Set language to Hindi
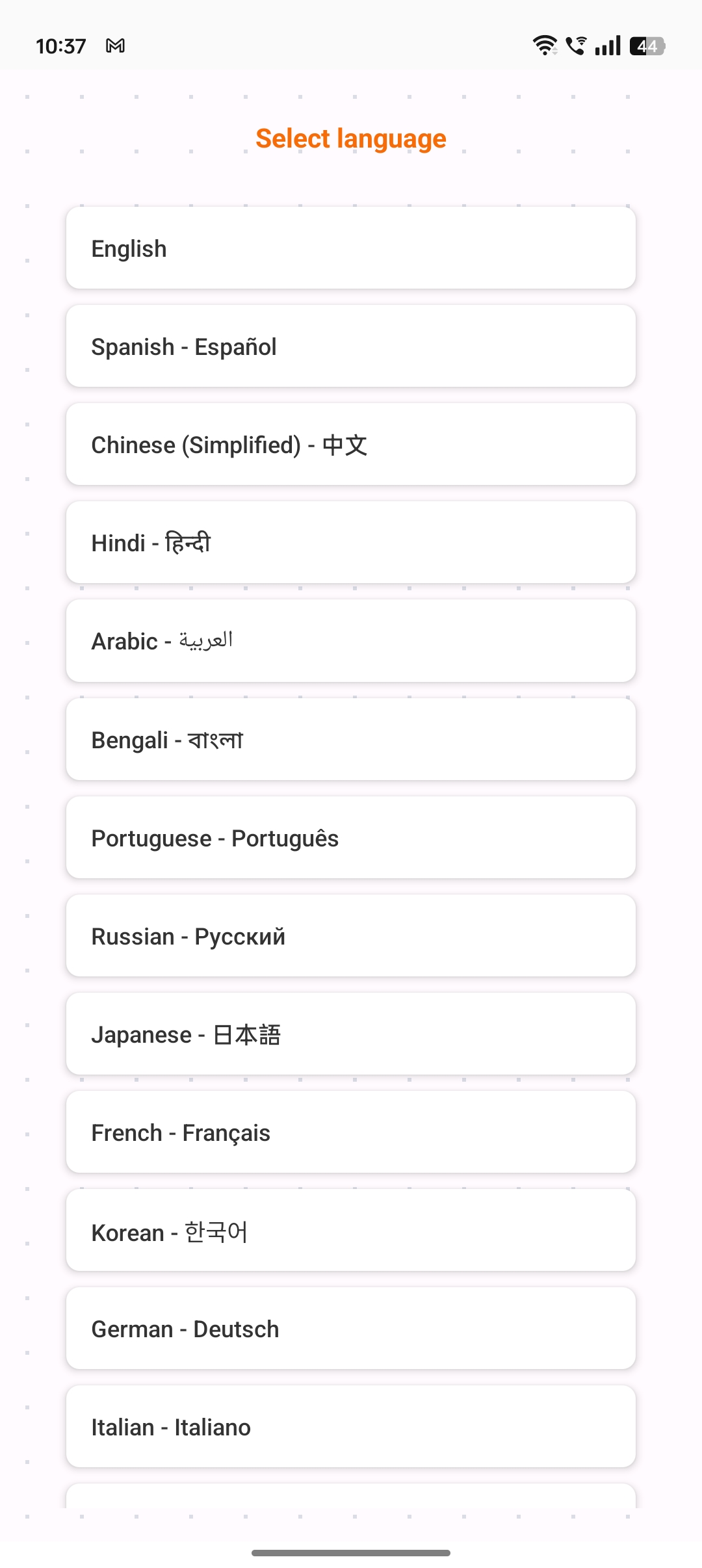The image size is (702, 1568). (351, 543)
